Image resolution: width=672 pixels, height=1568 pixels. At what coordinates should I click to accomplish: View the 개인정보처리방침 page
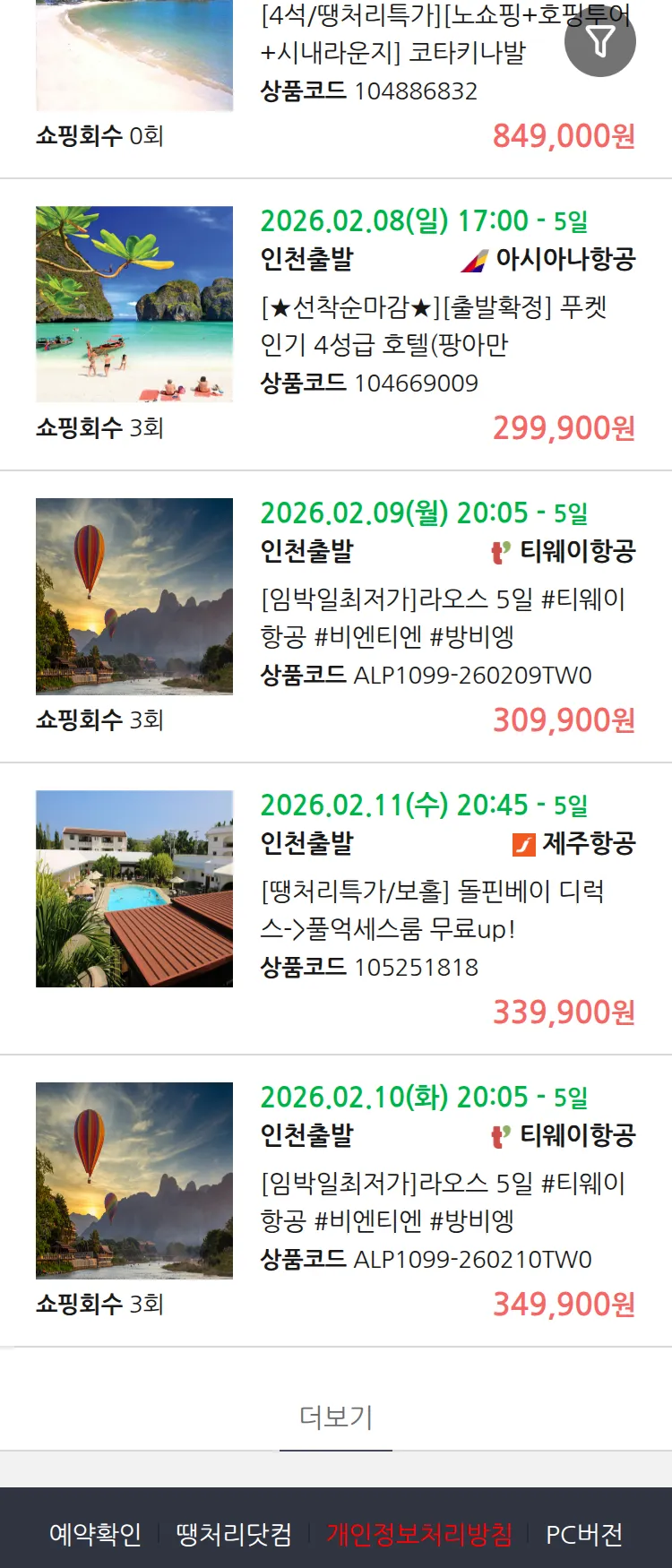pos(419,1534)
